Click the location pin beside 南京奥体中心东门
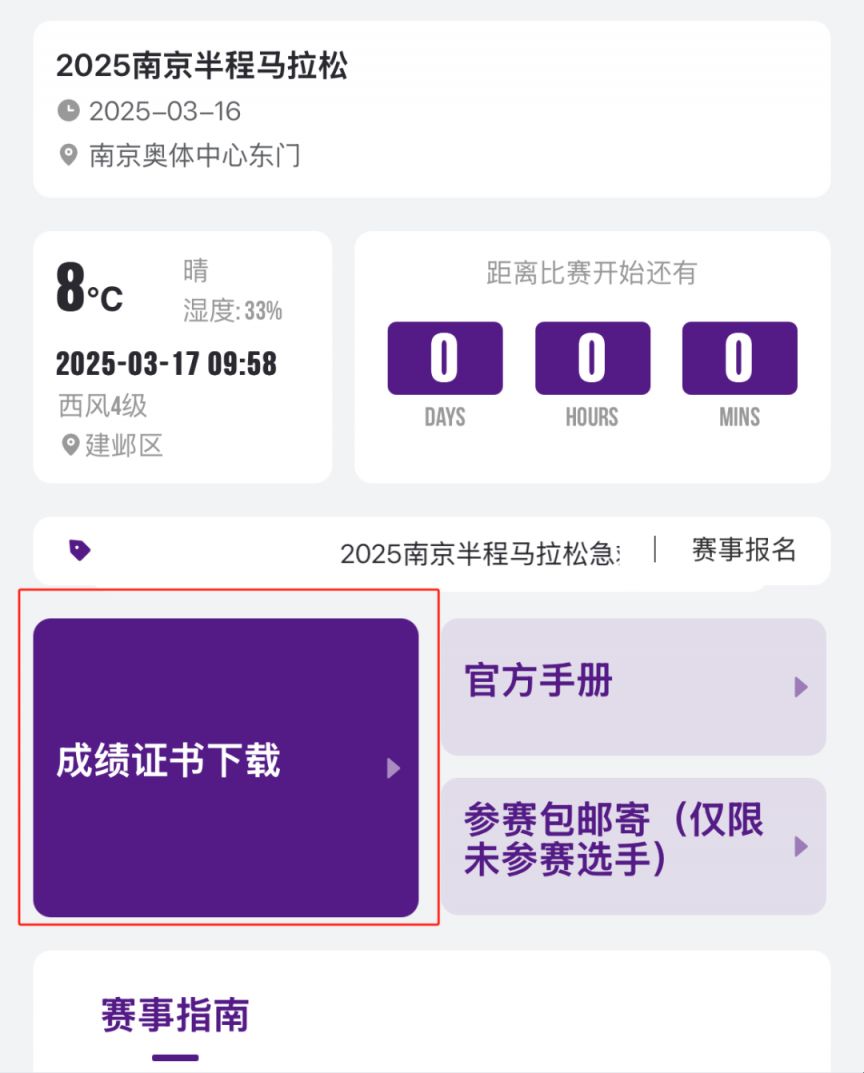The image size is (864, 1073). [69, 155]
